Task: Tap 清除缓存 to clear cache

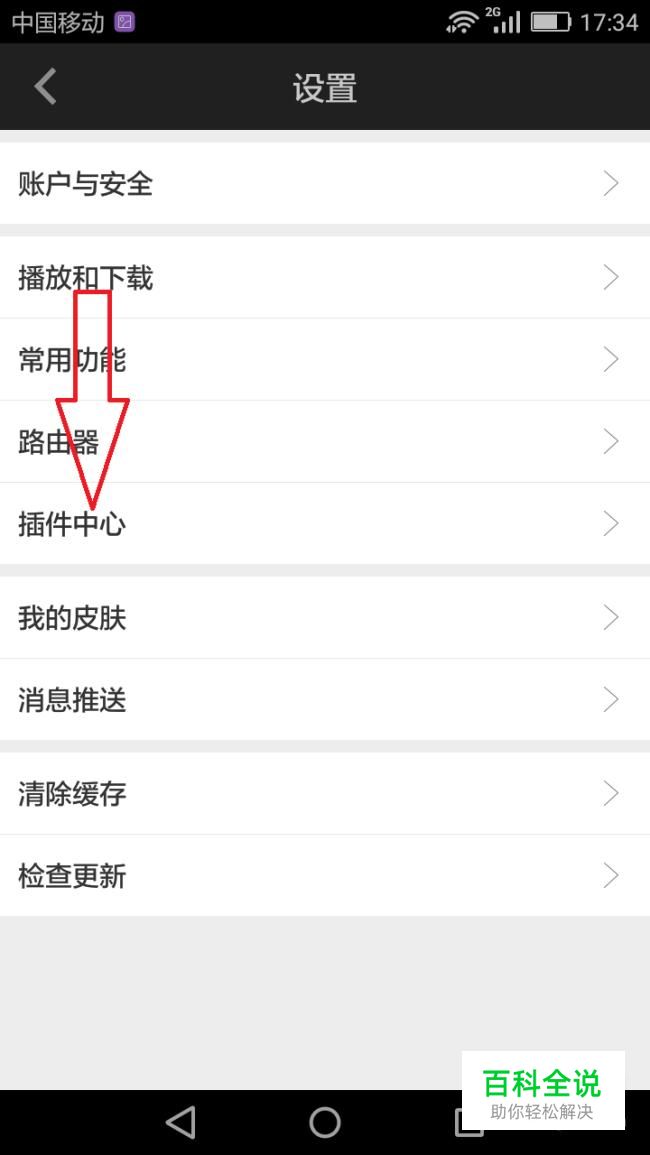Action: pyautogui.click(x=325, y=794)
